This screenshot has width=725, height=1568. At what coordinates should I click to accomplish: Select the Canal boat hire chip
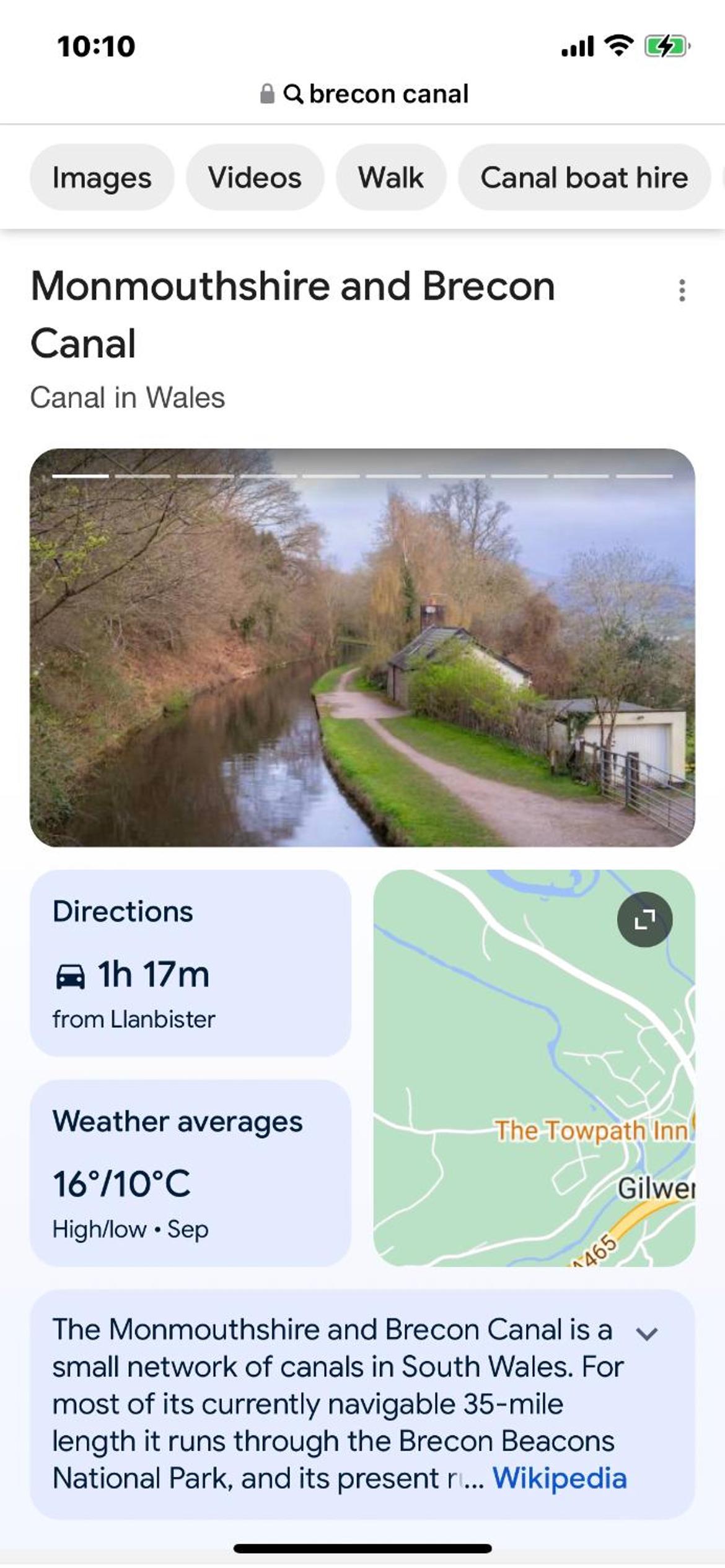coord(584,178)
